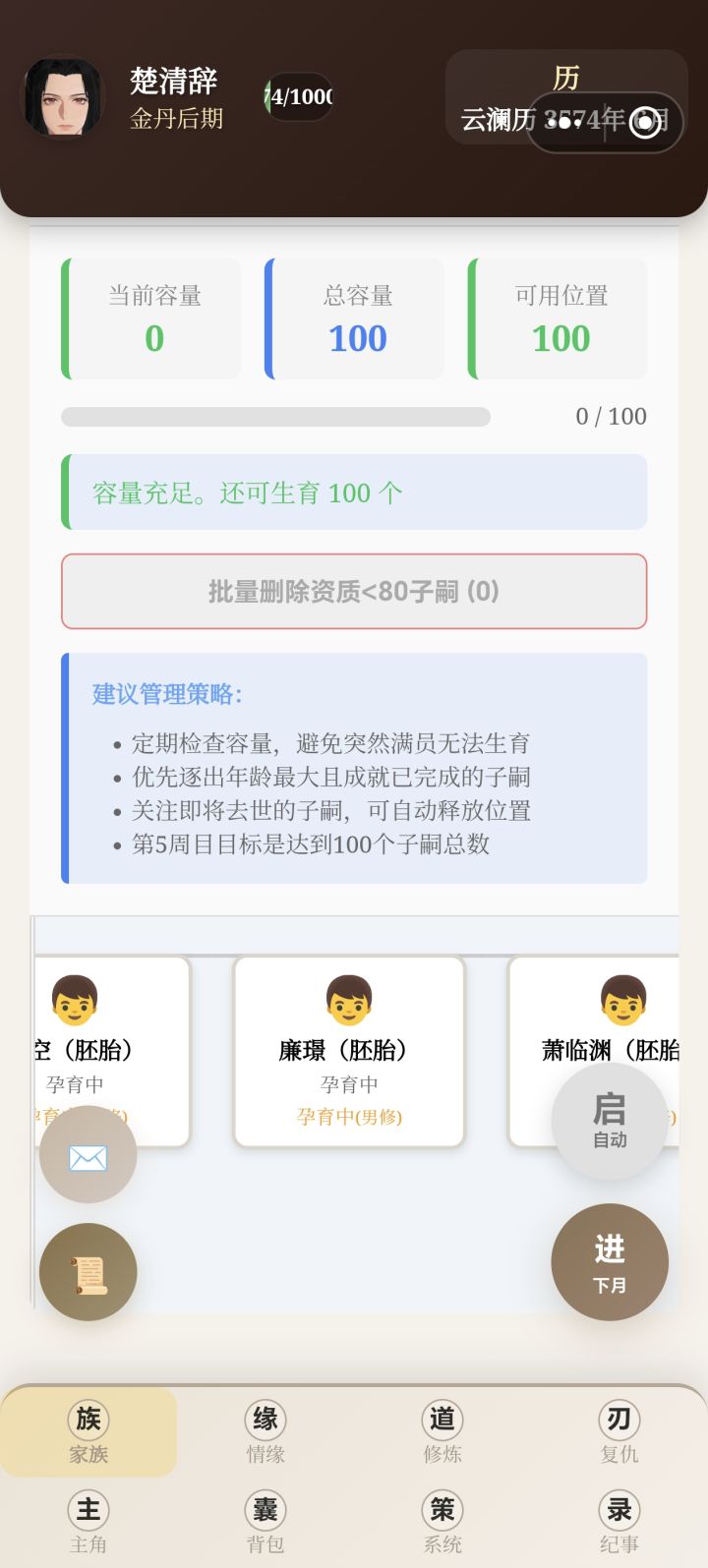The width and height of the screenshot is (708, 1568).
Task: Click the 74/1000 status bar
Action: tap(297, 98)
